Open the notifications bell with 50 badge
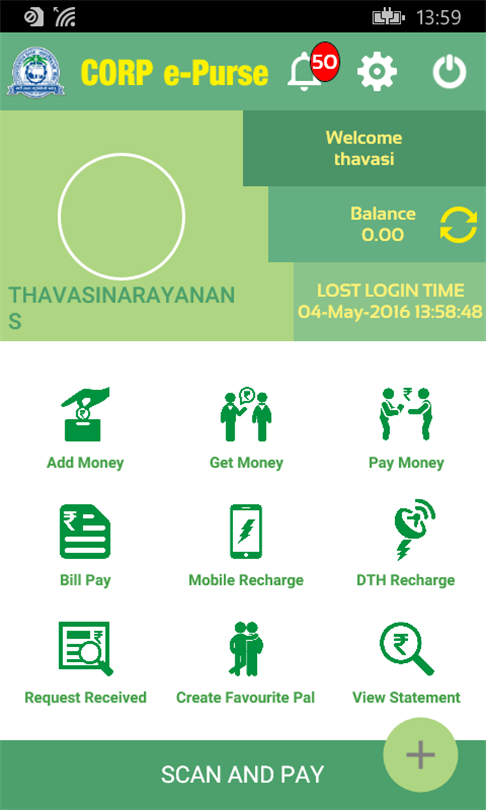 point(312,71)
